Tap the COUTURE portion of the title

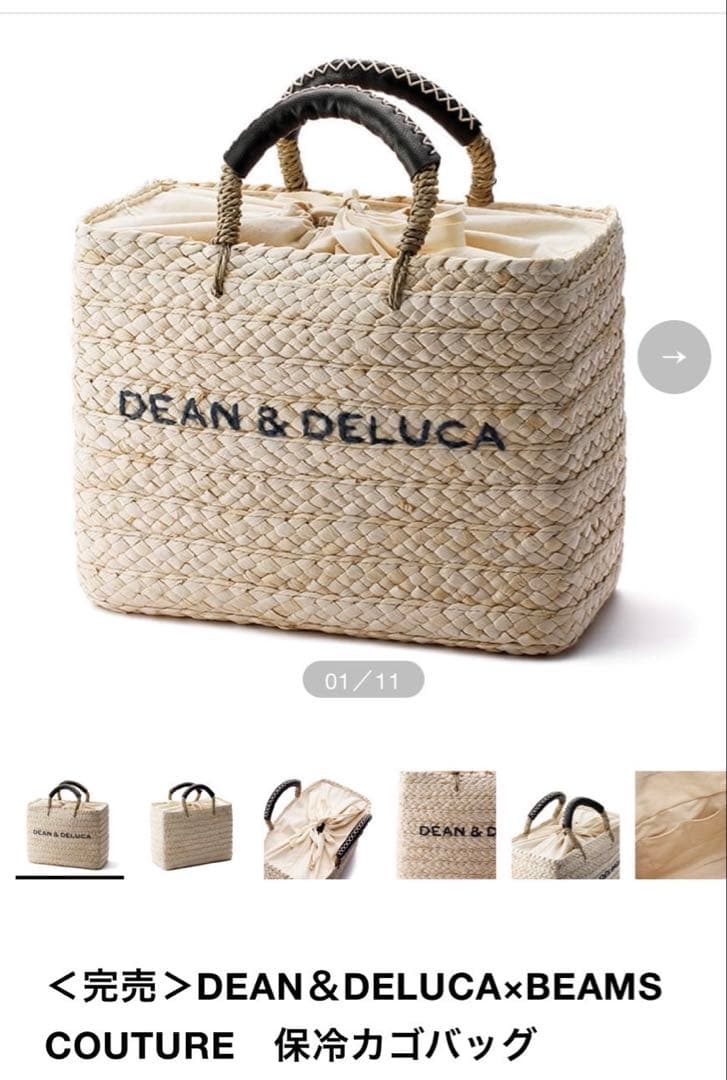[x=120, y=1040]
